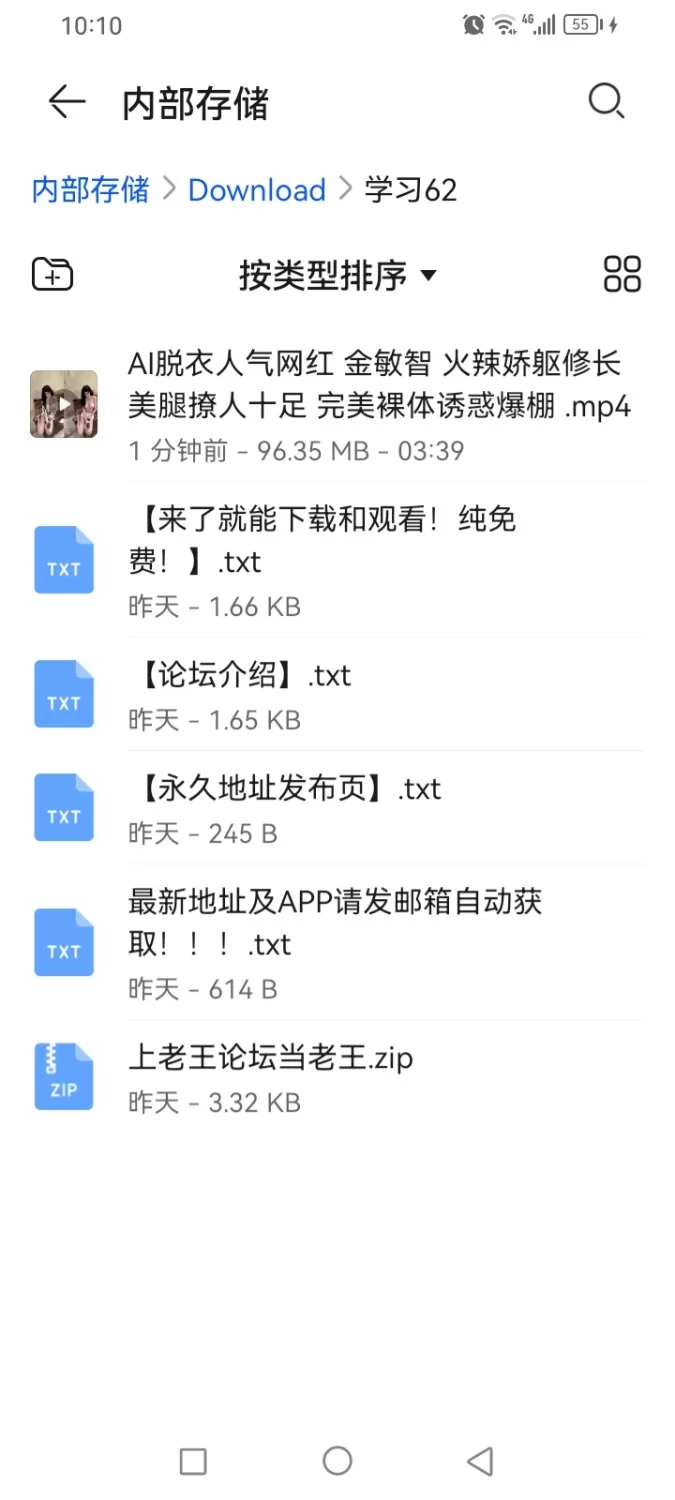675x1500 pixels.
Task: Jump to 内部存储 in the breadcrumb
Action: coord(90,190)
